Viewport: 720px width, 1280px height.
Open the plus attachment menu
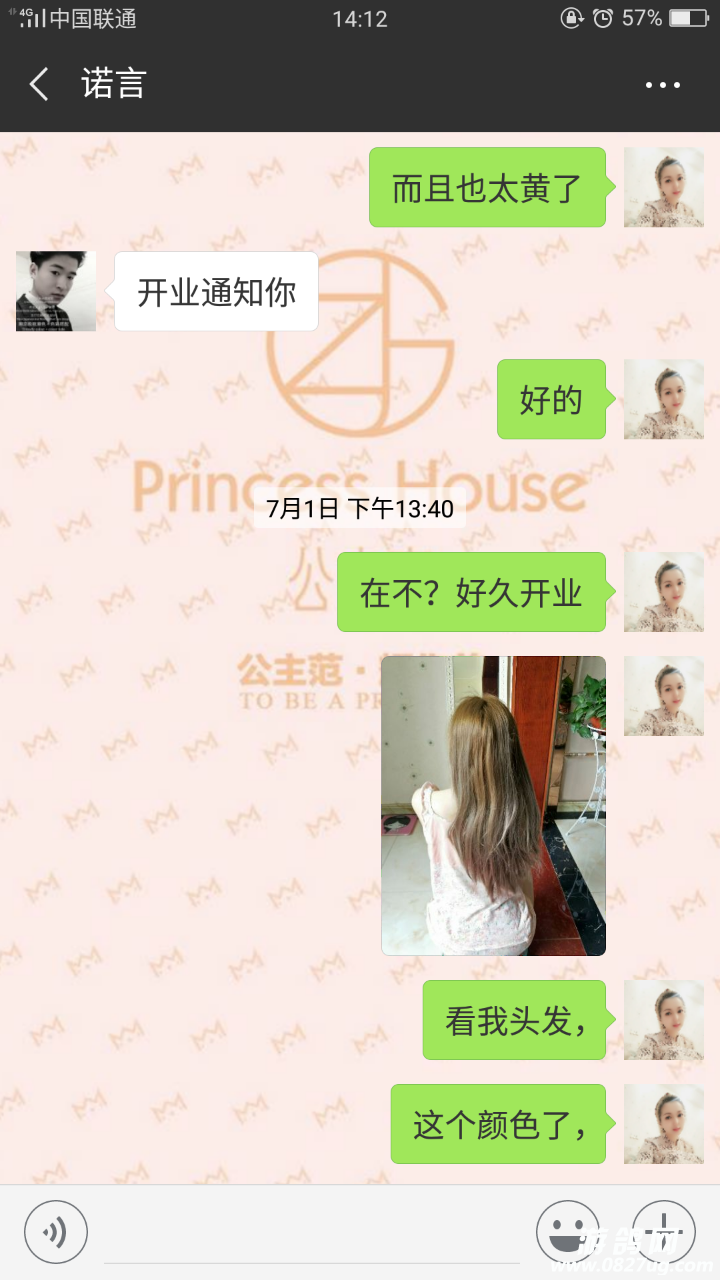click(x=663, y=1232)
